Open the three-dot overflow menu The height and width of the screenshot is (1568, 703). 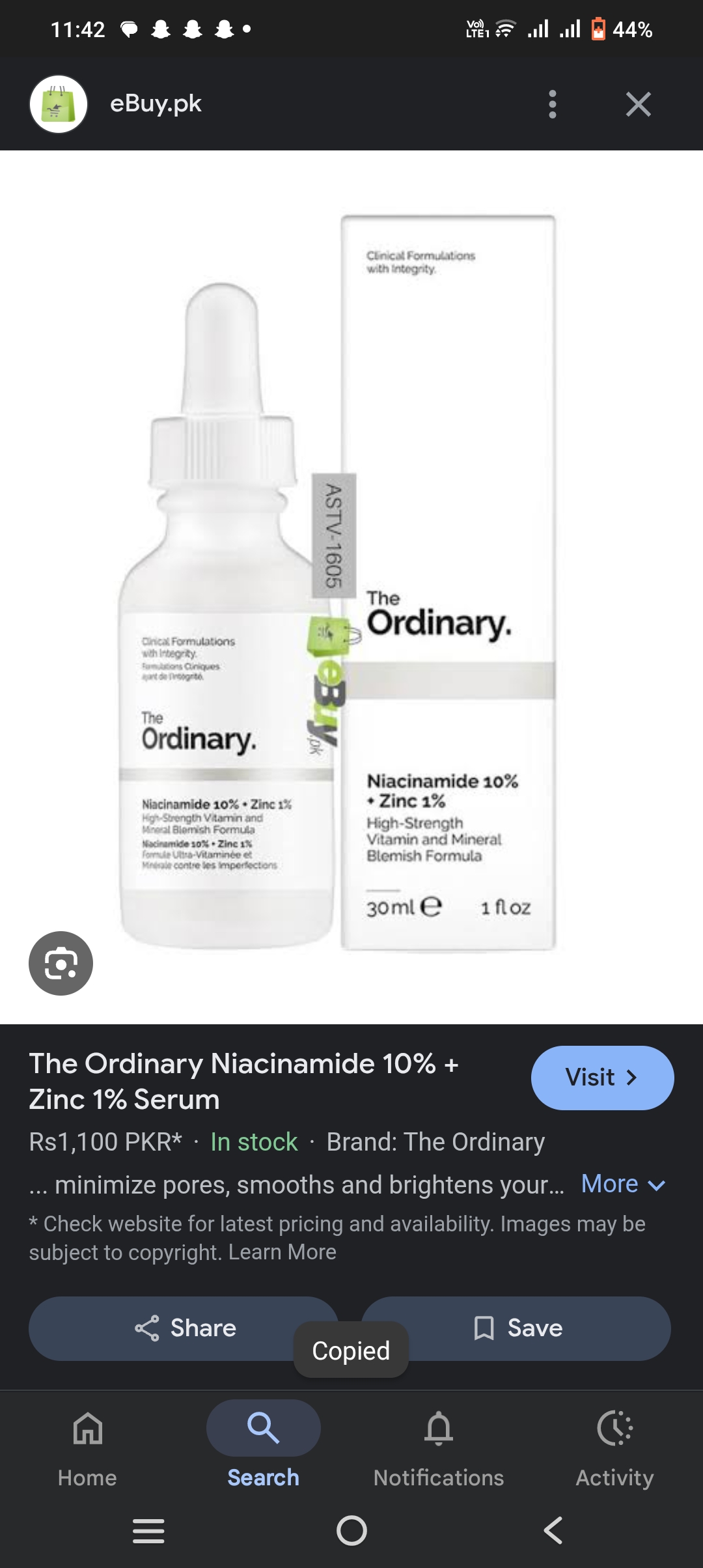(553, 104)
